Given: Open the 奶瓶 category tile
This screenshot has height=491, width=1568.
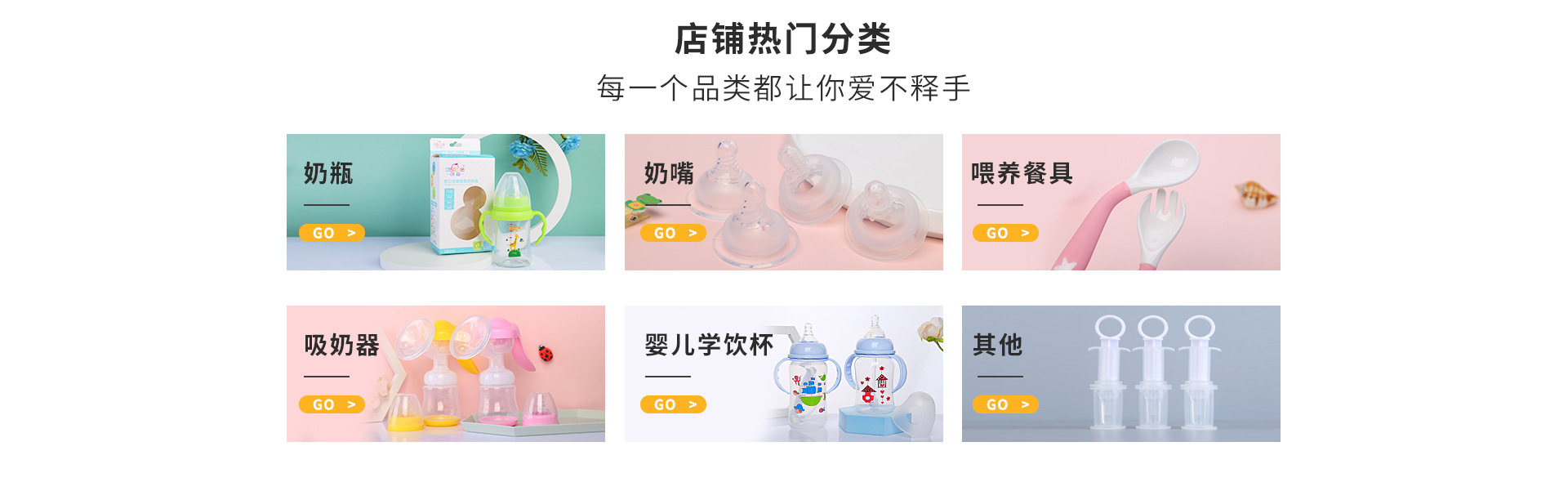Looking at the screenshot, I should (x=445, y=202).
